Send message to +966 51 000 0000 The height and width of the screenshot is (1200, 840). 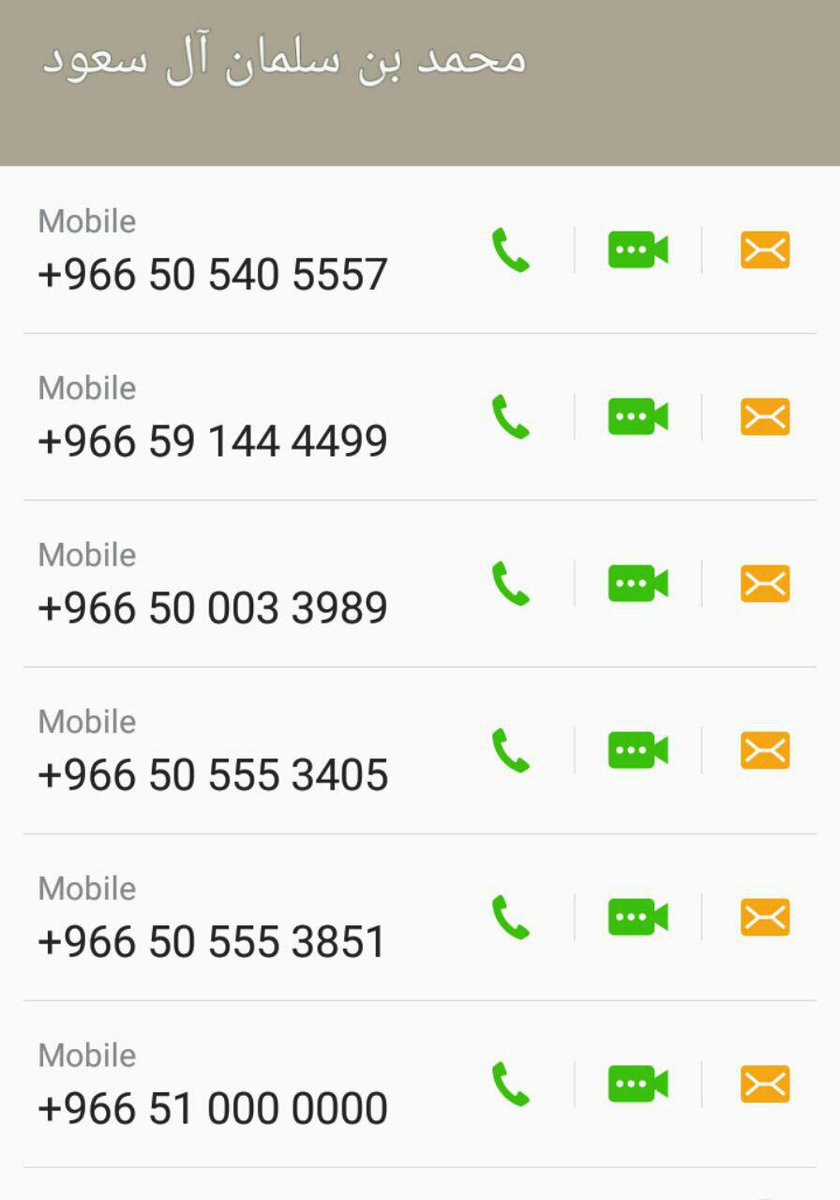pyautogui.click(x=765, y=1084)
